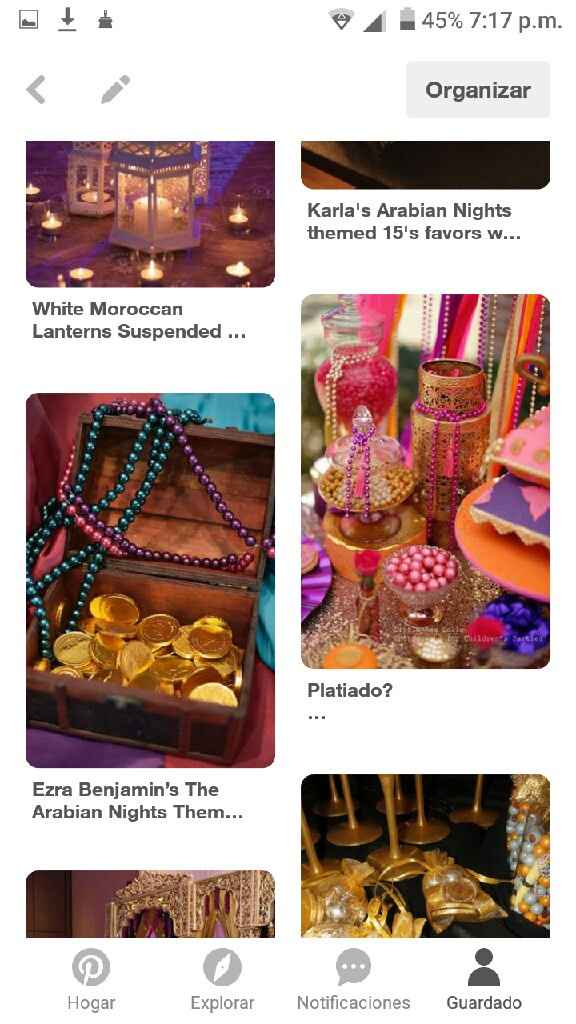Image resolution: width=576 pixels, height=1024 pixels.
Task: Open the golden arch pin
Action: 150,904
